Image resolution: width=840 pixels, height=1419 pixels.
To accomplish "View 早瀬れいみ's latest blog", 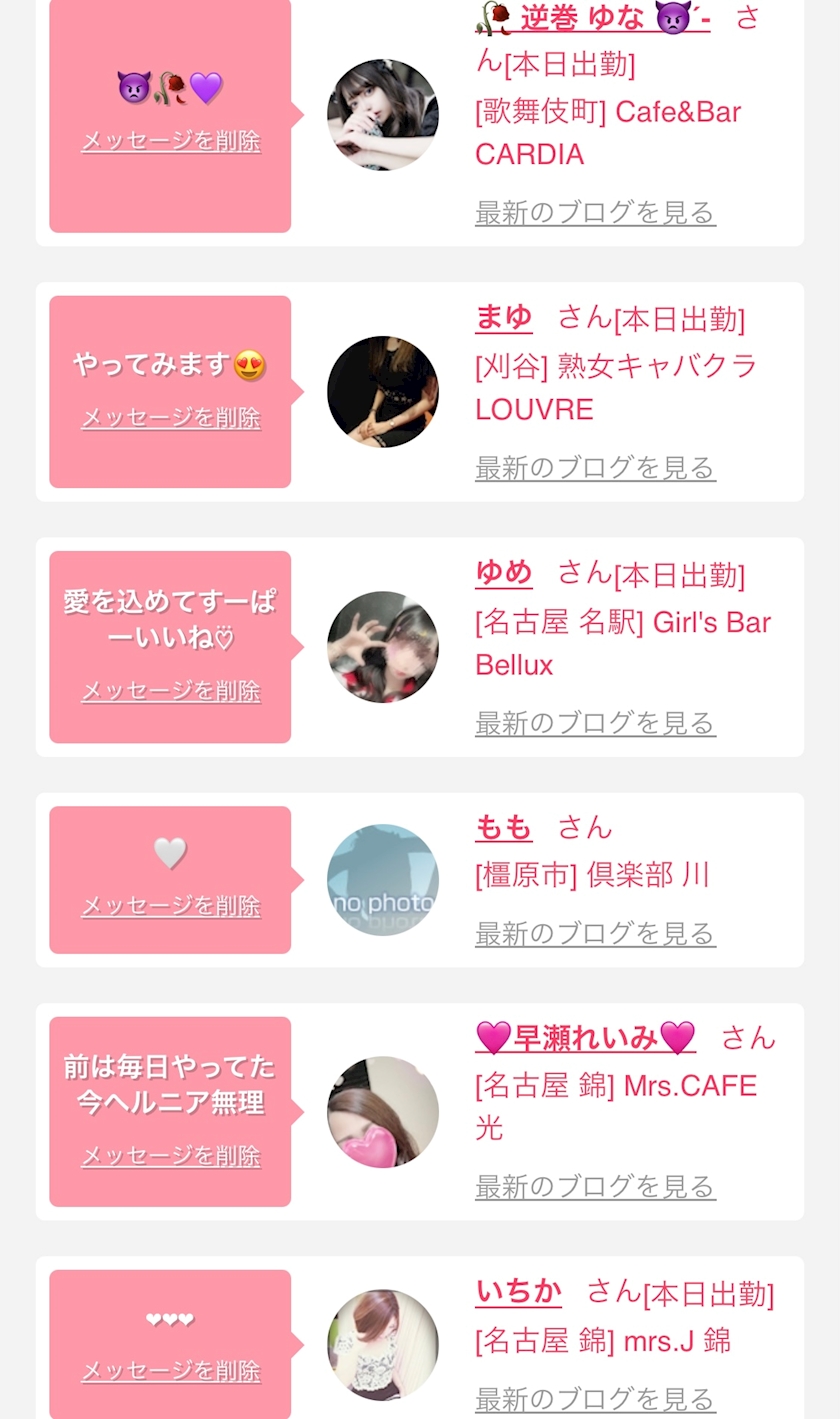I will (x=595, y=1186).
